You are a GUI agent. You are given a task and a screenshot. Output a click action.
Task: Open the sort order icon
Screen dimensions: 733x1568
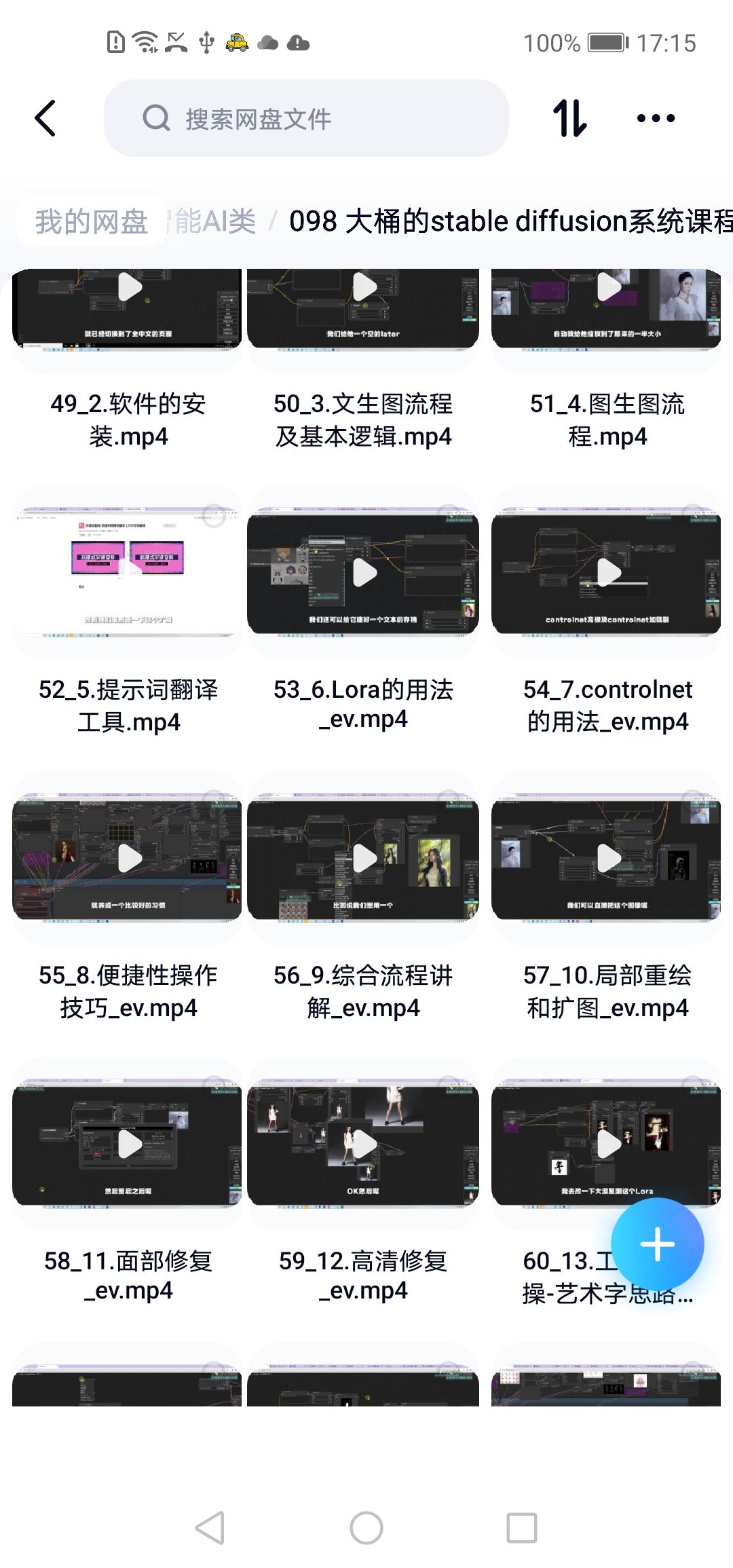click(569, 119)
